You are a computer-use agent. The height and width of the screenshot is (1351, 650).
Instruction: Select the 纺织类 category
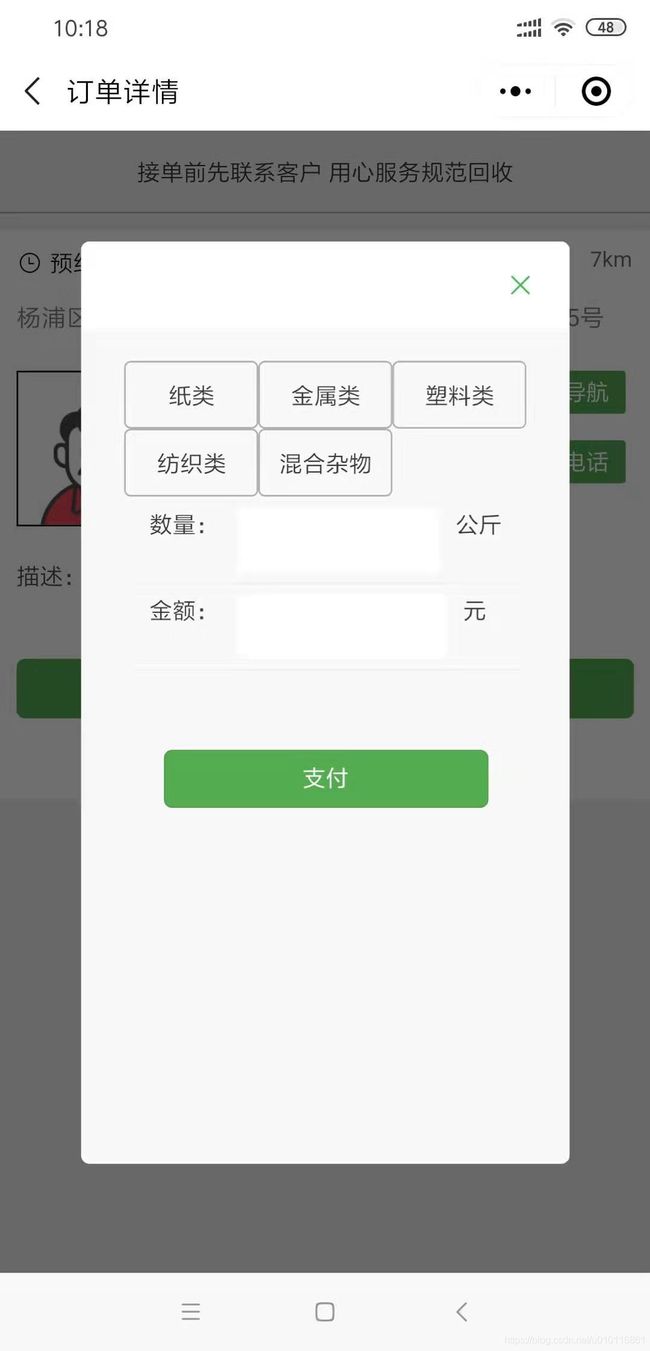[191, 463]
